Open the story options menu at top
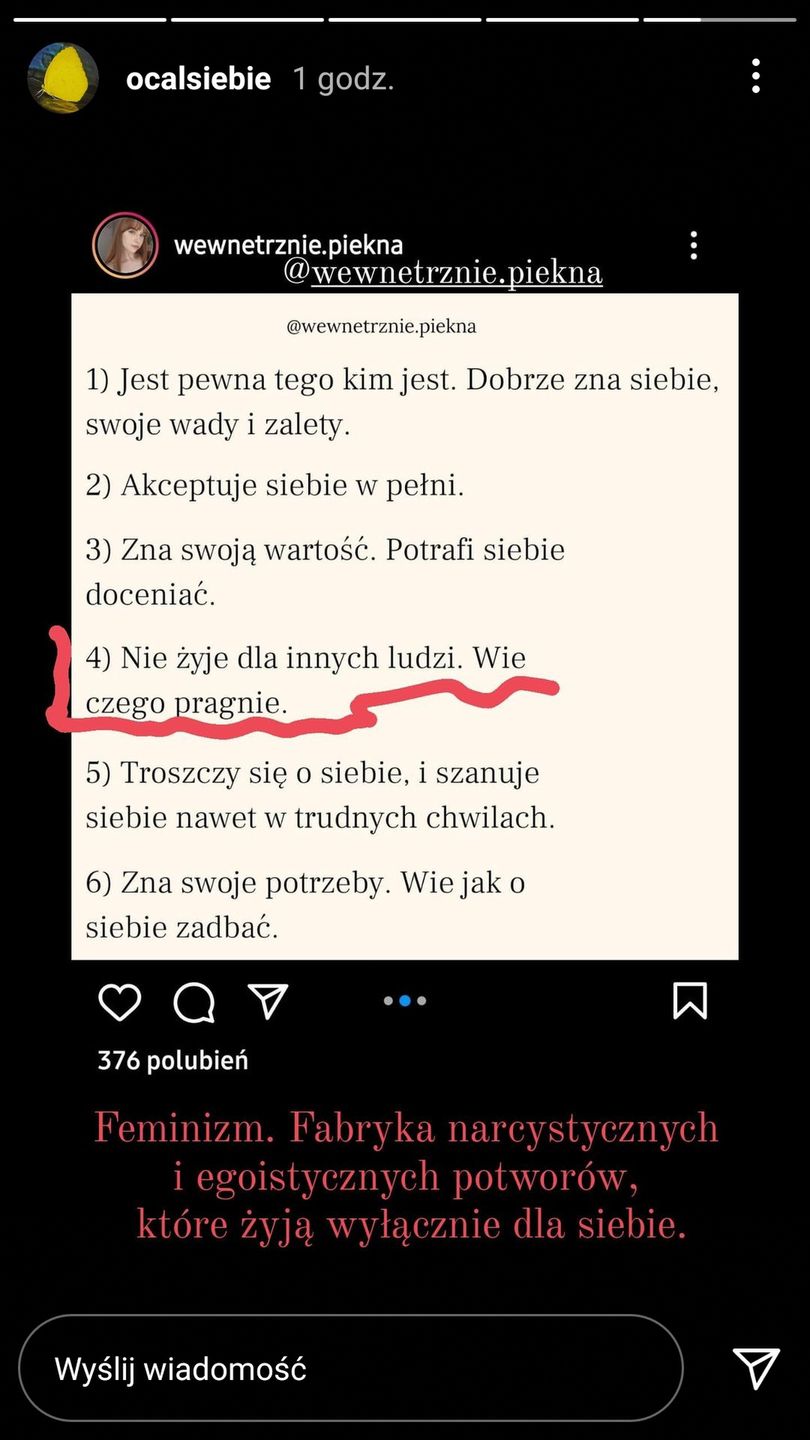The height and width of the screenshot is (1440, 810). 755,77
